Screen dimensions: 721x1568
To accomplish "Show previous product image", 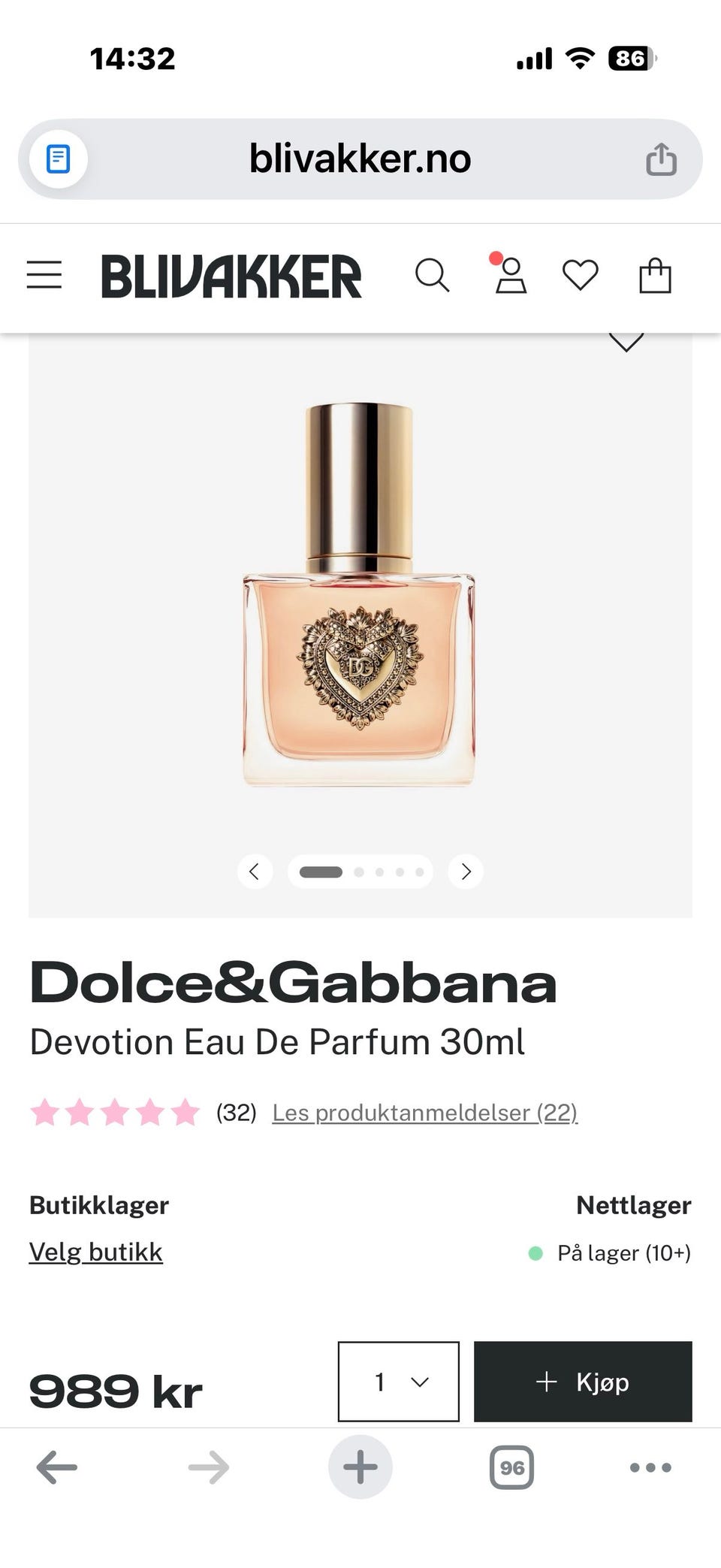I will click(x=255, y=872).
